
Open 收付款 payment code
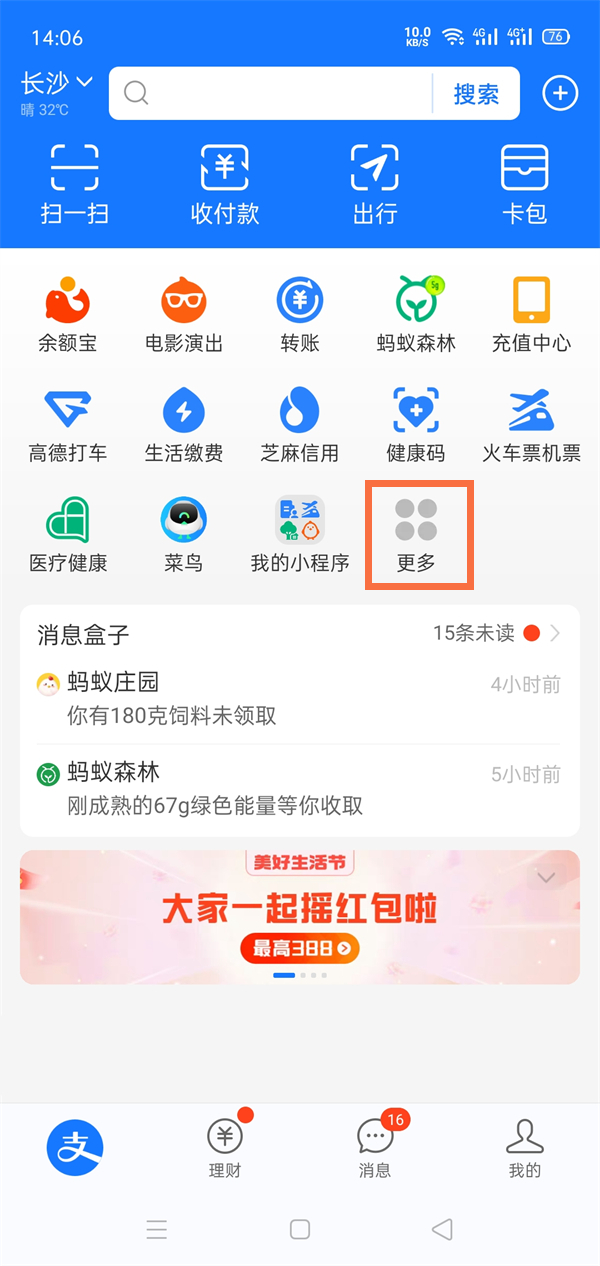pyautogui.click(x=225, y=184)
